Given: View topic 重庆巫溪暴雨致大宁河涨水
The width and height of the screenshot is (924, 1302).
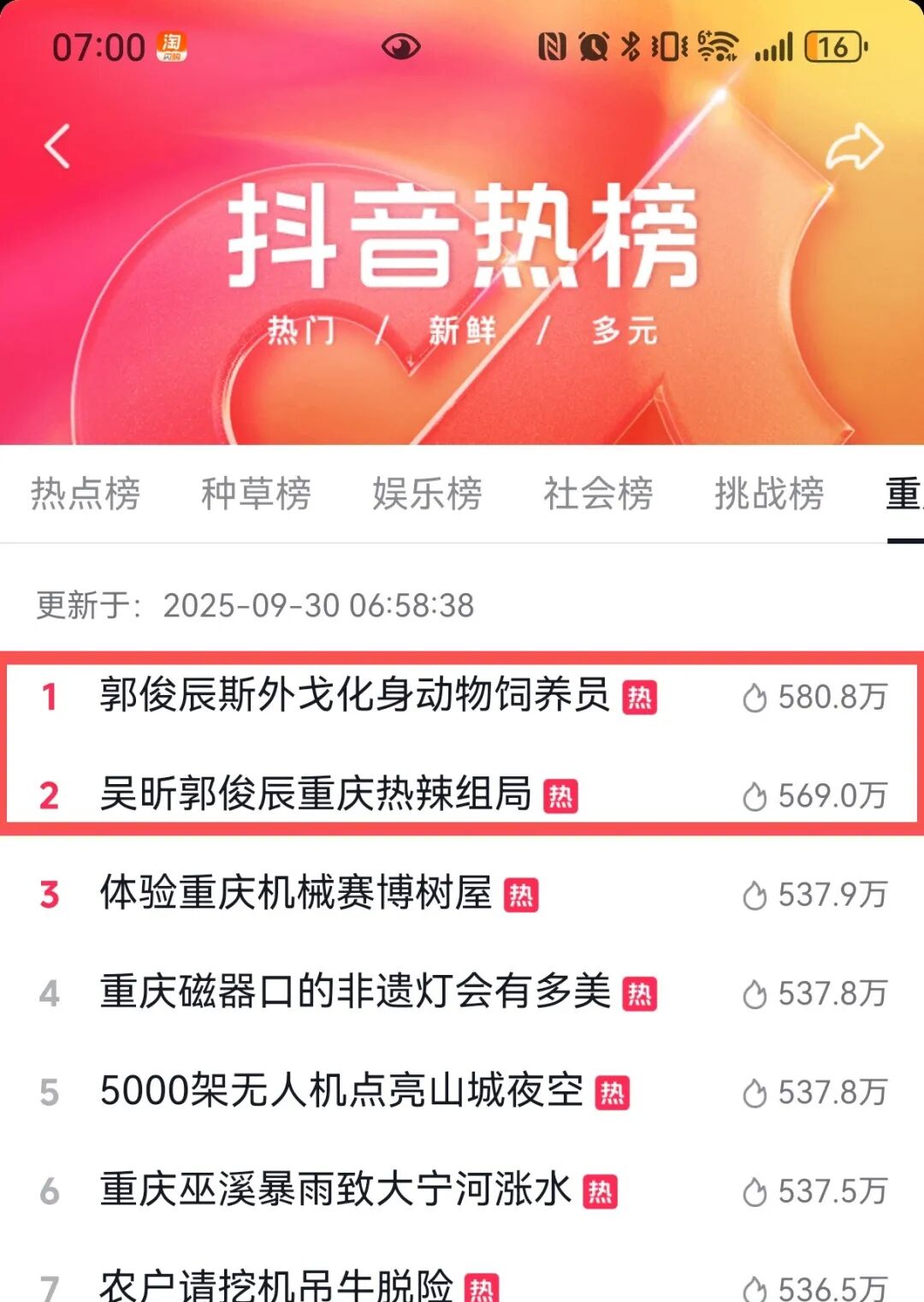Looking at the screenshot, I should point(335,1191).
